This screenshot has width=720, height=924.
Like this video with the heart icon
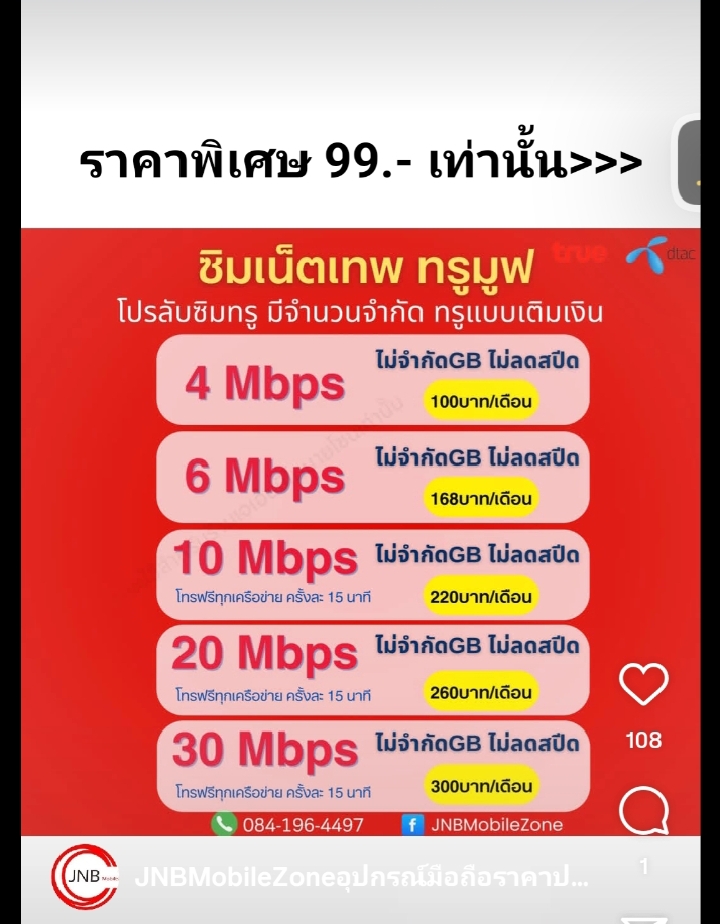(643, 684)
